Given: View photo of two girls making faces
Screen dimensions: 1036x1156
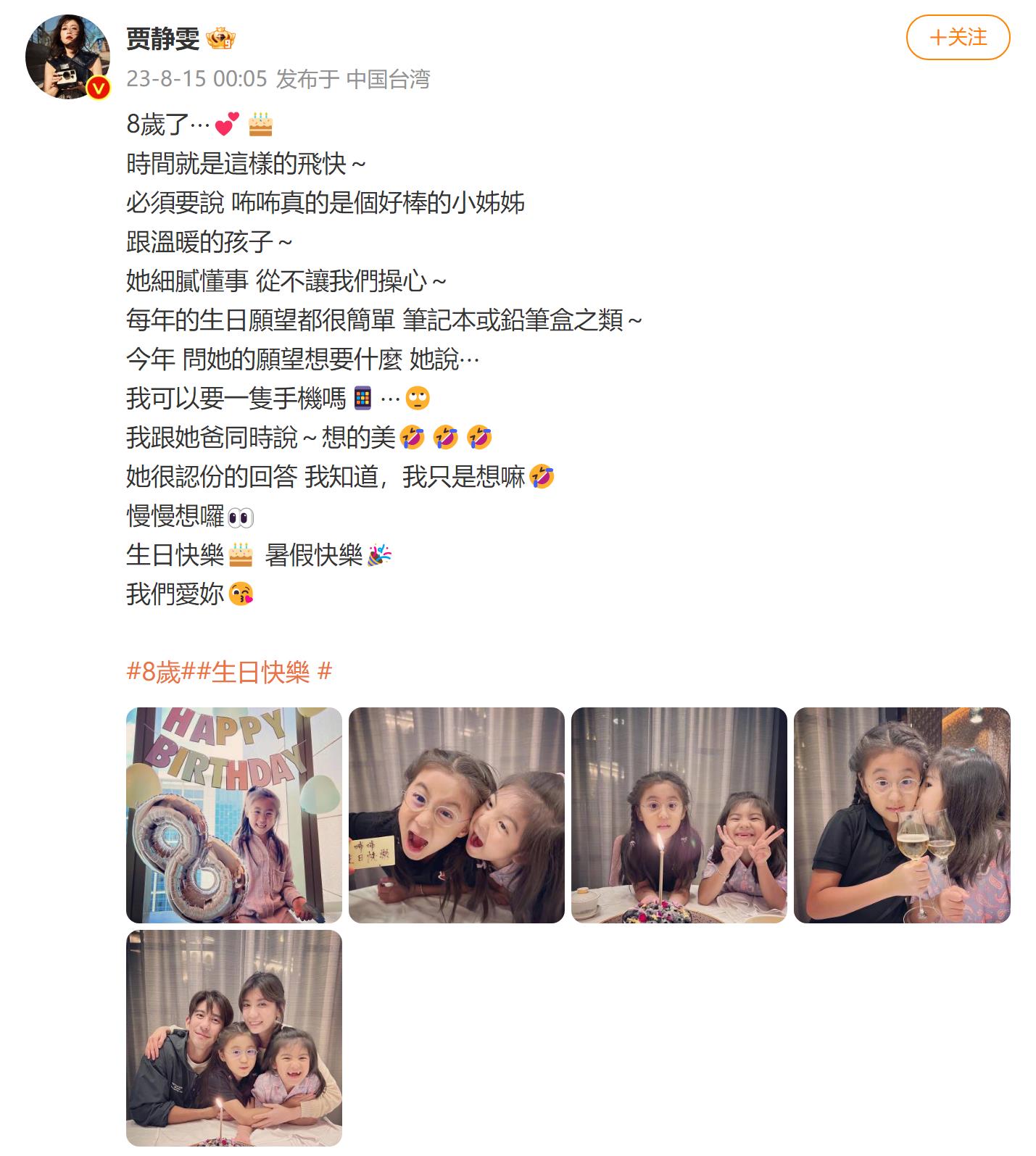Looking at the screenshot, I should 456,815.
